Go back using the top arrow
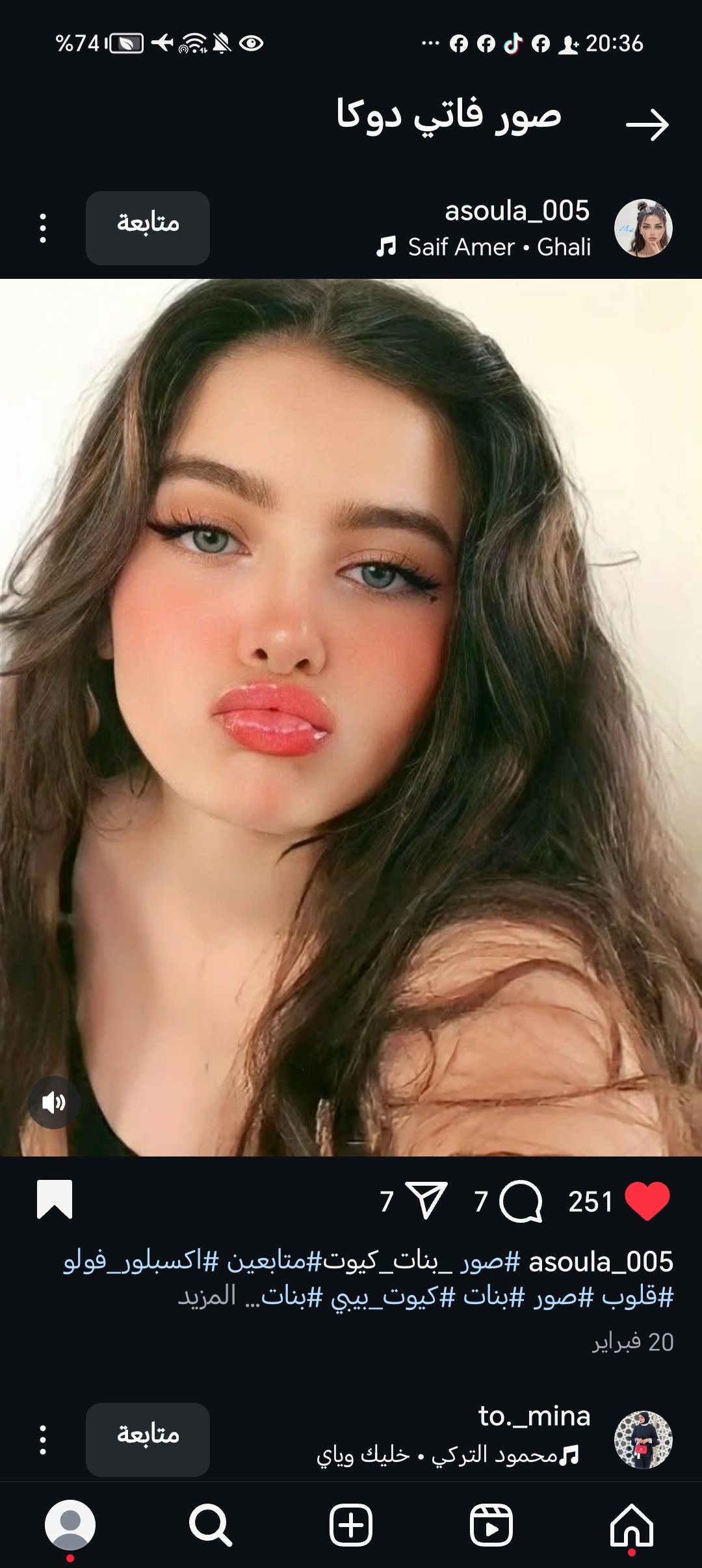Screen dimensions: 702x1568 pyautogui.click(x=647, y=125)
